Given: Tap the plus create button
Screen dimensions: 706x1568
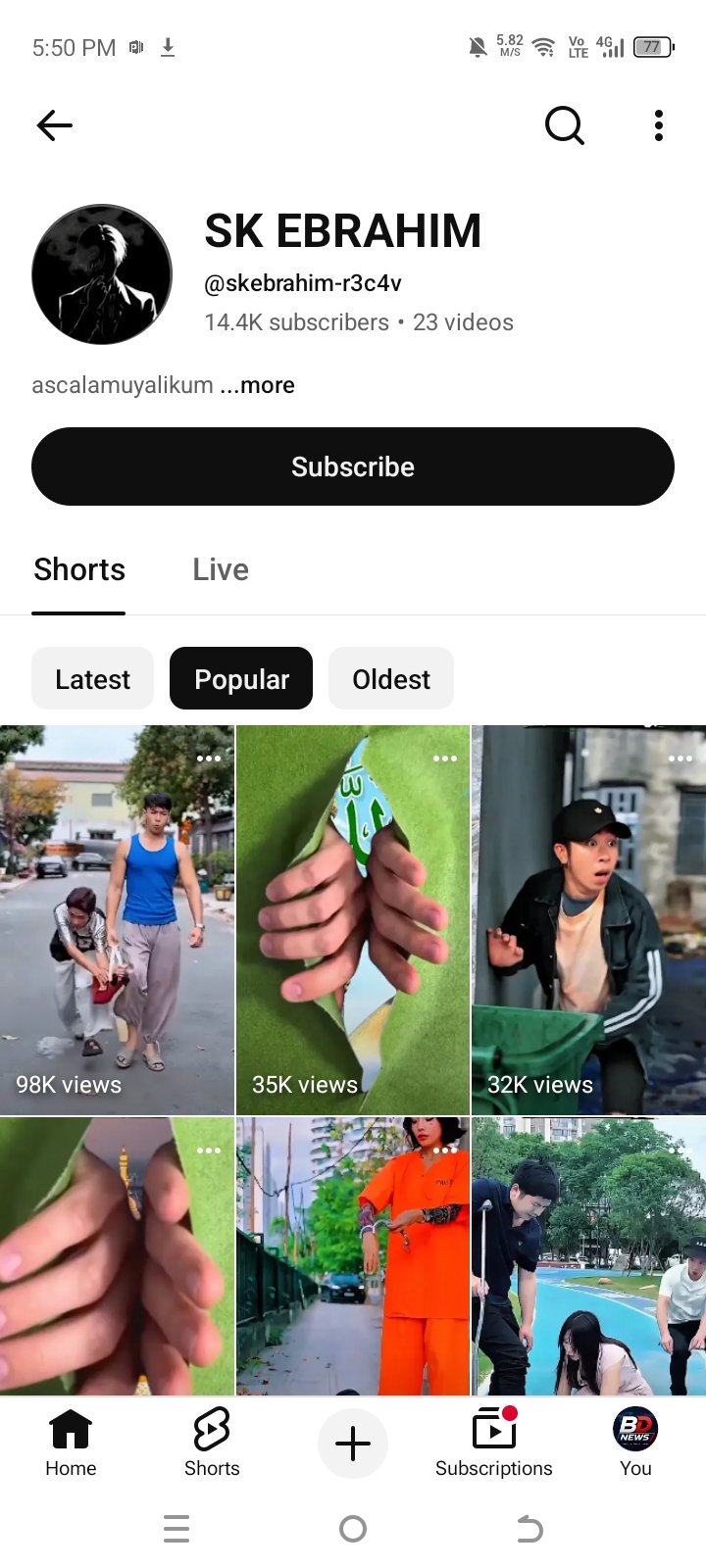Looking at the screenshot, I should coord(353,1444).
